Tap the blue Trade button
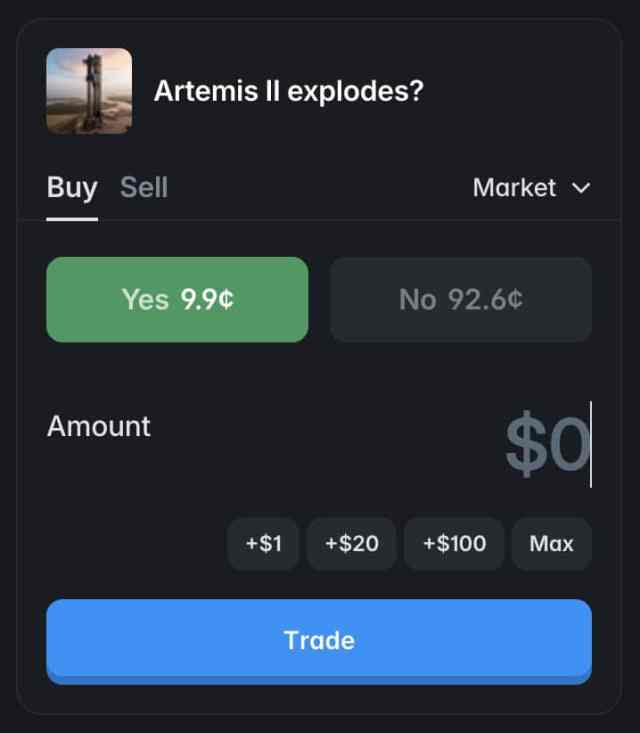 tap(319, 639)
